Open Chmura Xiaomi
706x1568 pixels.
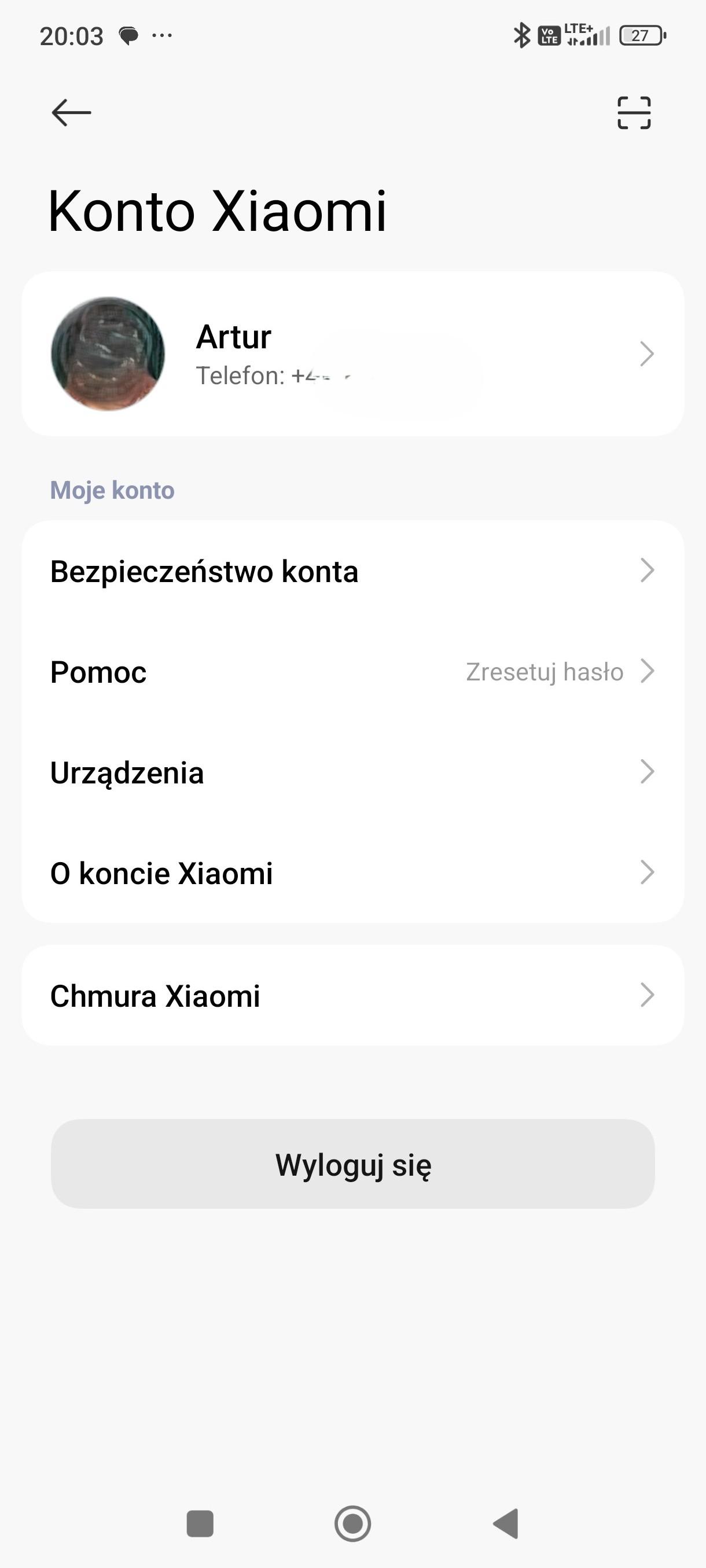pos(352,996)
